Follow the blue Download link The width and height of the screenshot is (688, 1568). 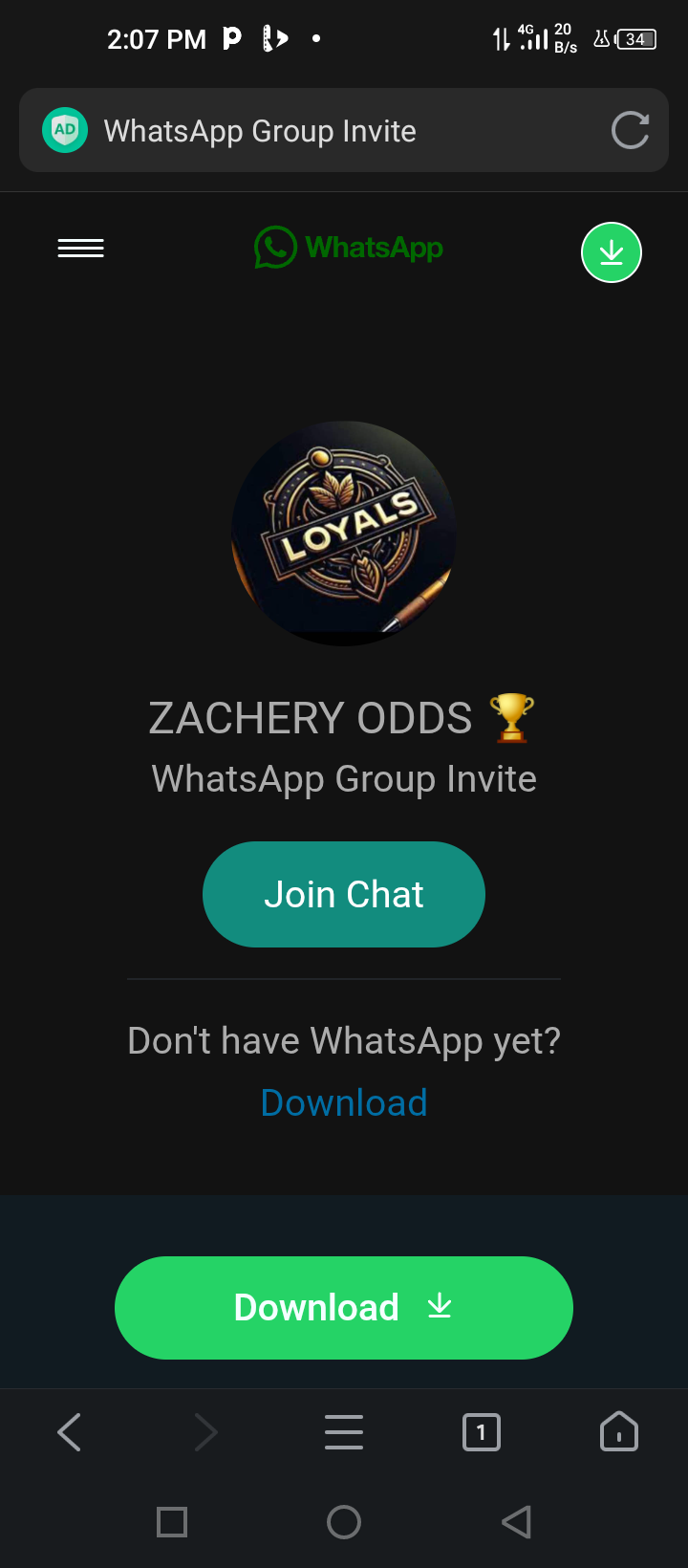pos(344,1102)
